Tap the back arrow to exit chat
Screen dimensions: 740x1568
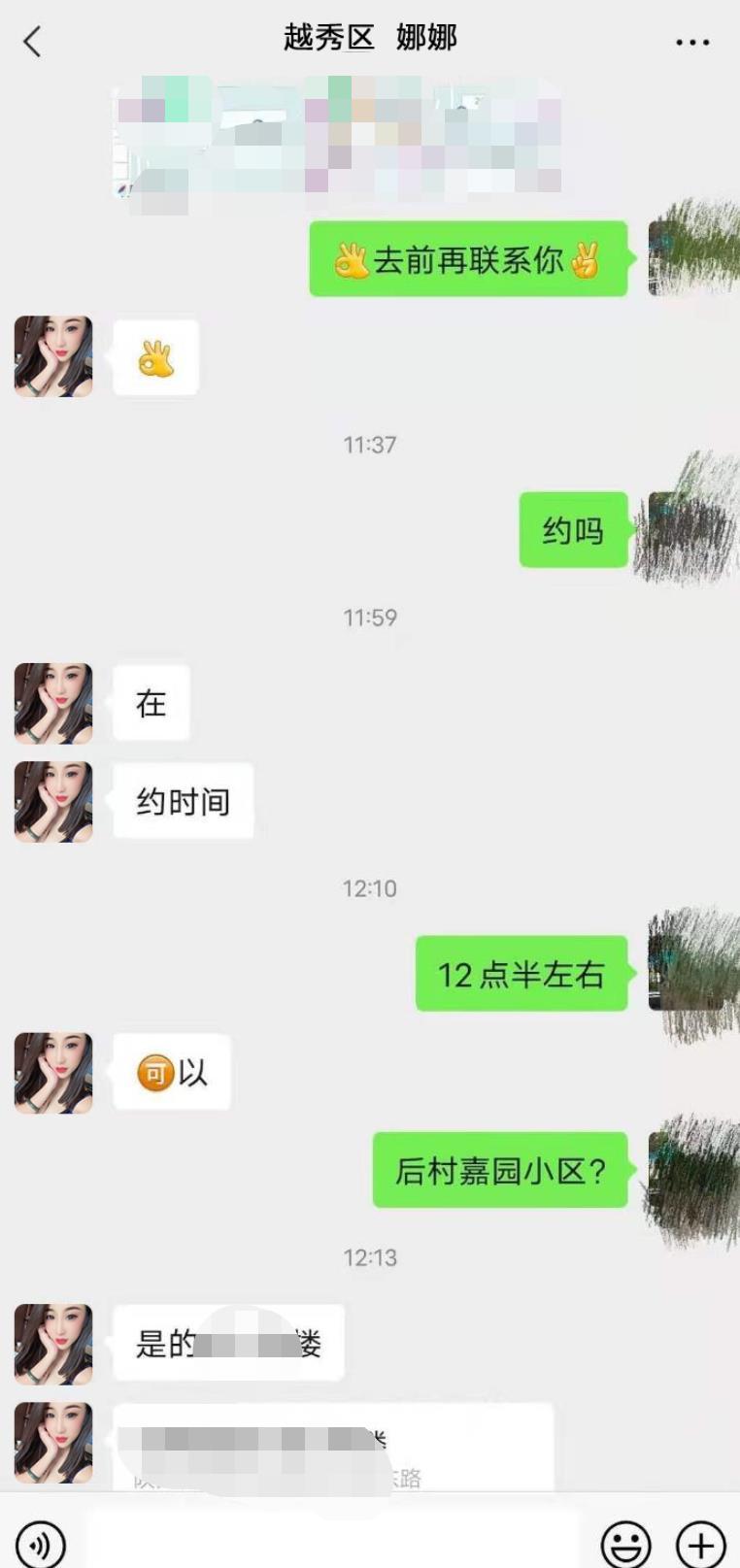31,41
